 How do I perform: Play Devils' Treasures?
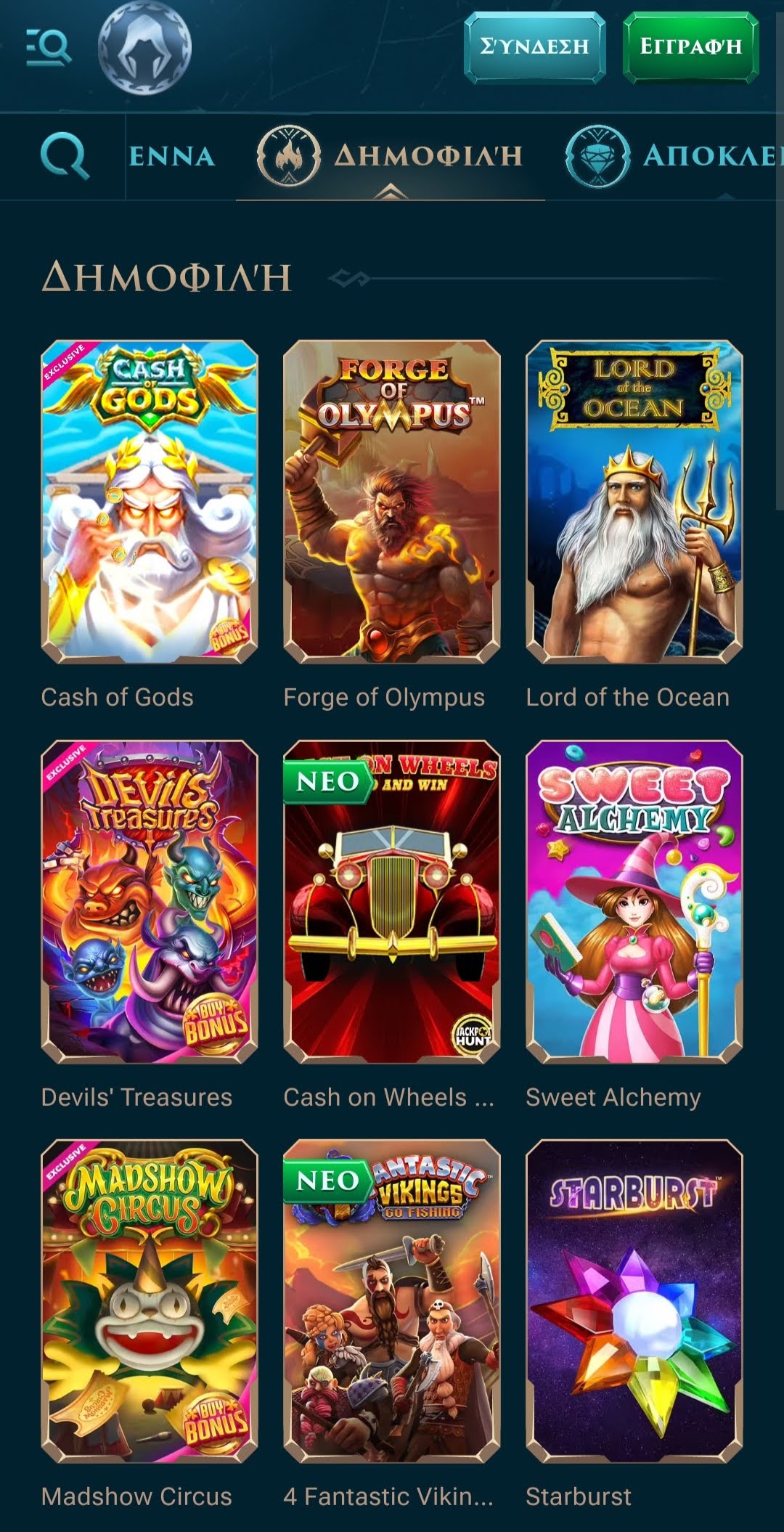150,901
